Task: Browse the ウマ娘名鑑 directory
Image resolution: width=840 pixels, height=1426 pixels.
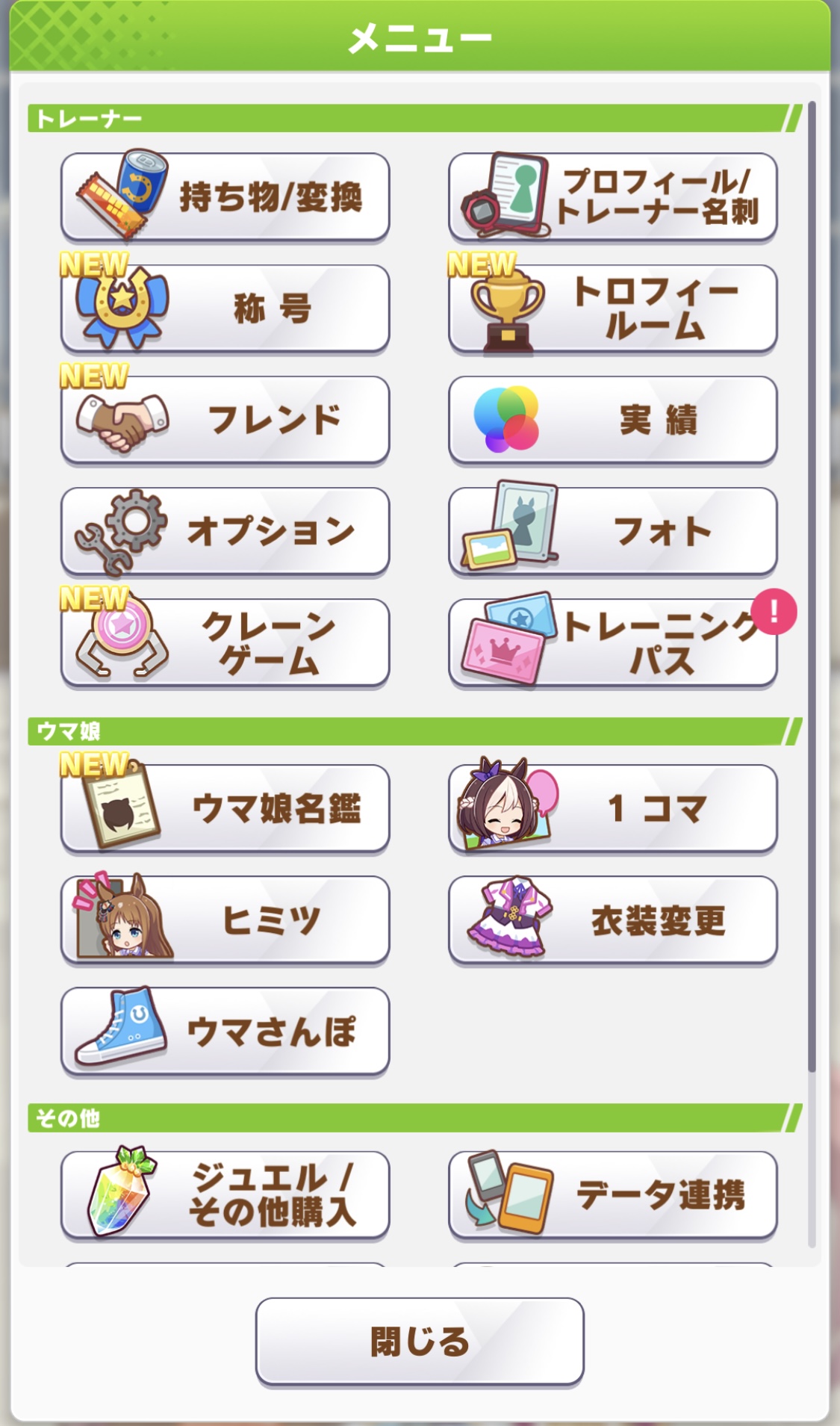Action: 225,808
